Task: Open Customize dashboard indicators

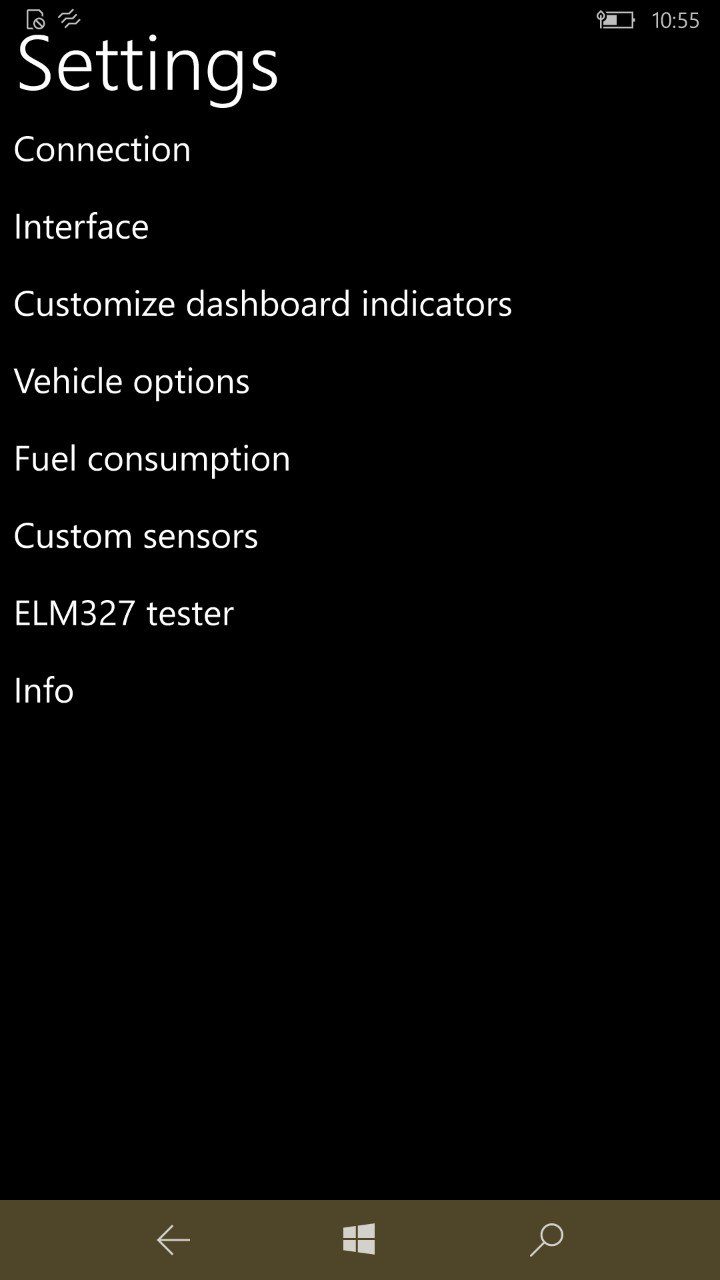Action: [262, 304]
